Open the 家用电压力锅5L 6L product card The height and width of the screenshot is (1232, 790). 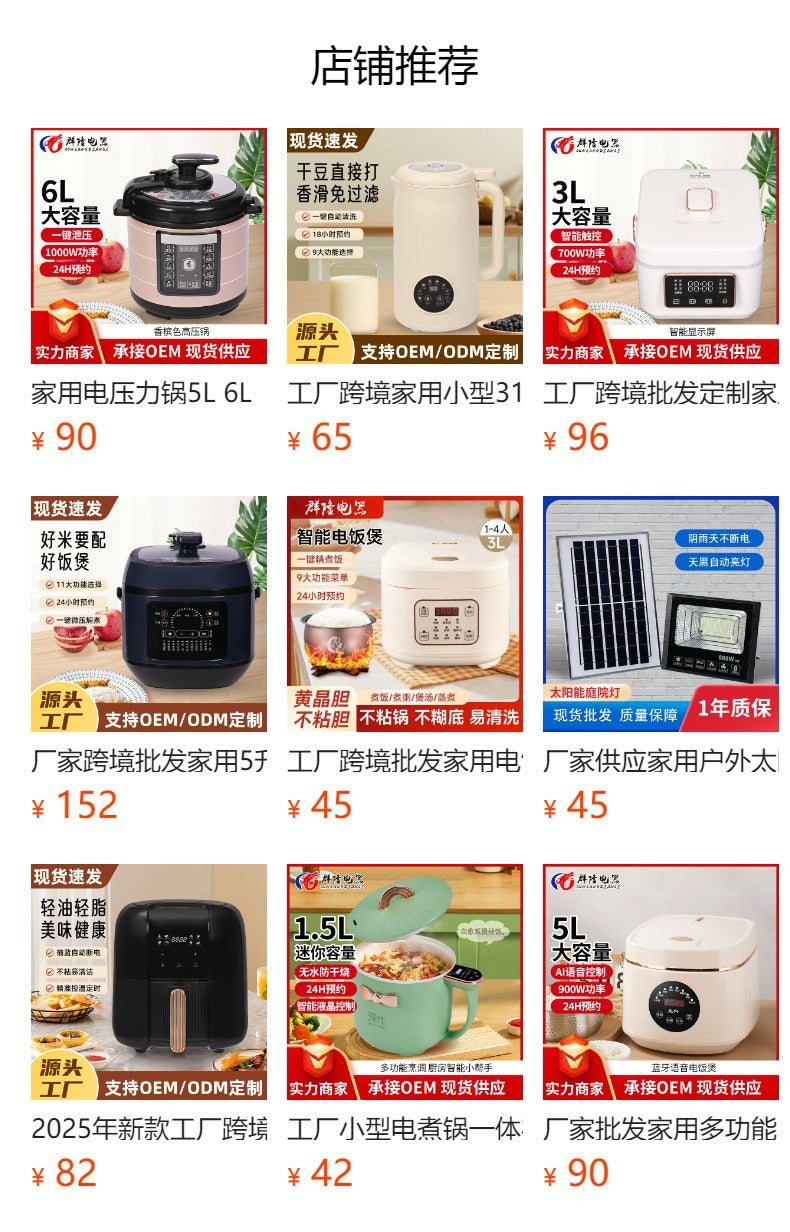[148, 246]
